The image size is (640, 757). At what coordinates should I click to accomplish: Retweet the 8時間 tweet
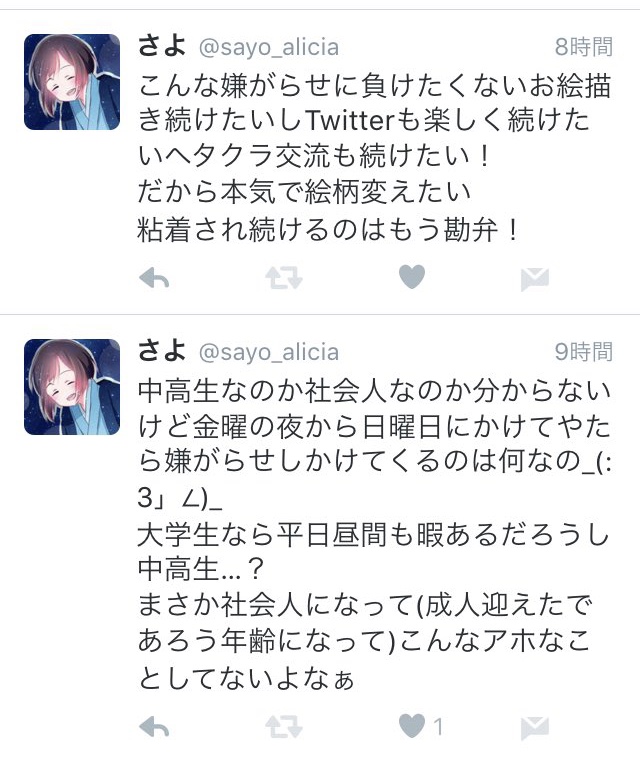pos(283,279)
